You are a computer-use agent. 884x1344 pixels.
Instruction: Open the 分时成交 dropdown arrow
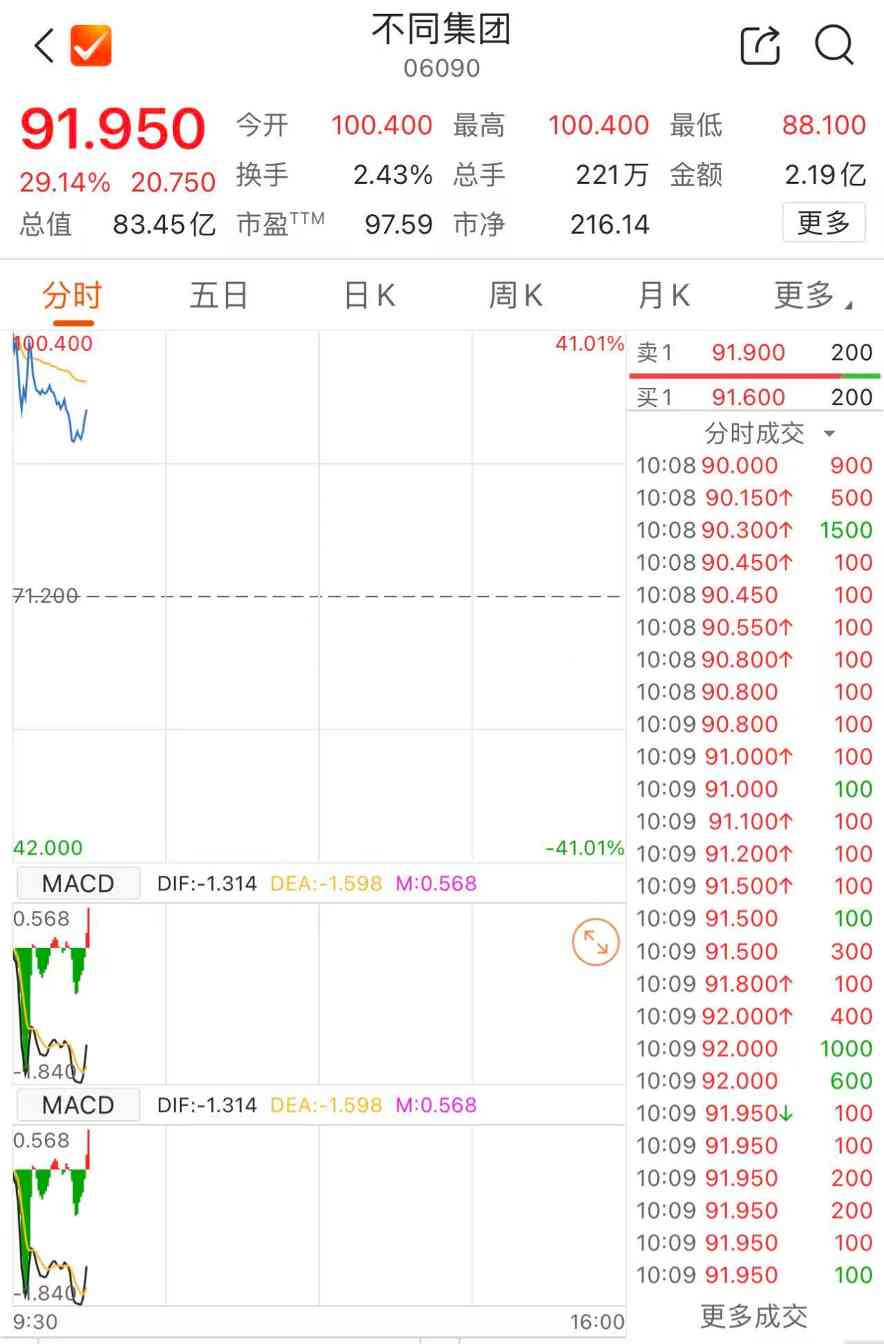[x=828, y=433]
